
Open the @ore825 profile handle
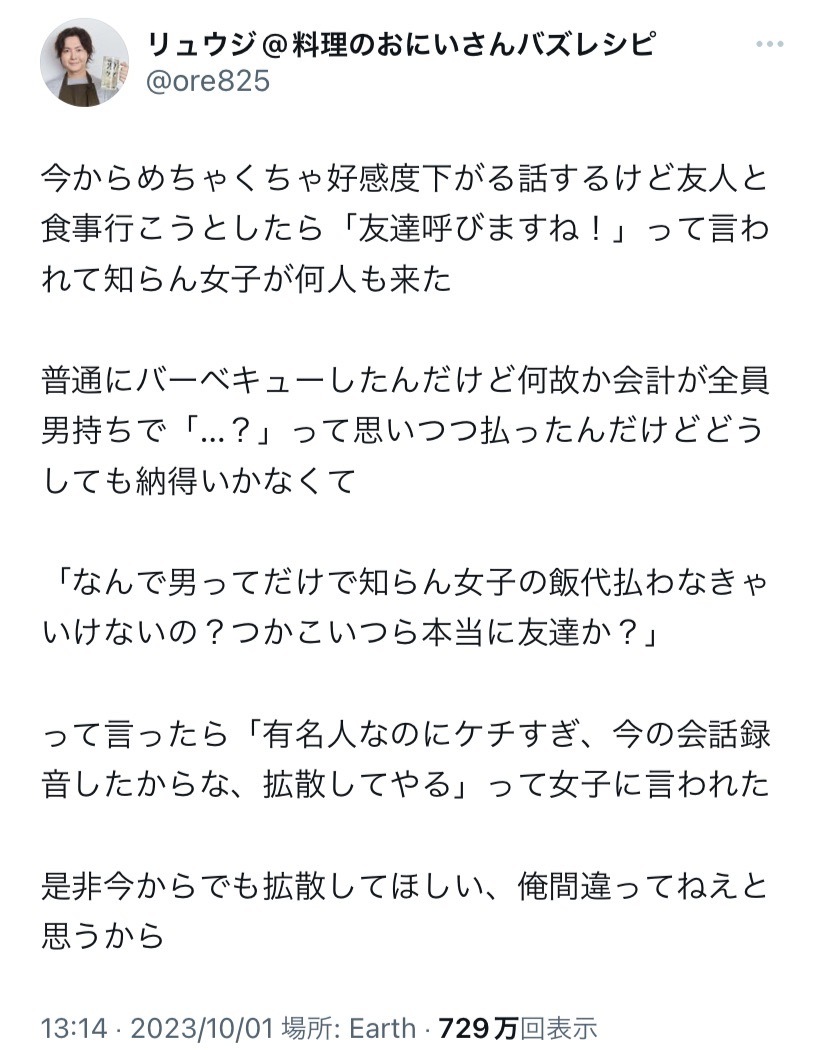tap(208, 82)
